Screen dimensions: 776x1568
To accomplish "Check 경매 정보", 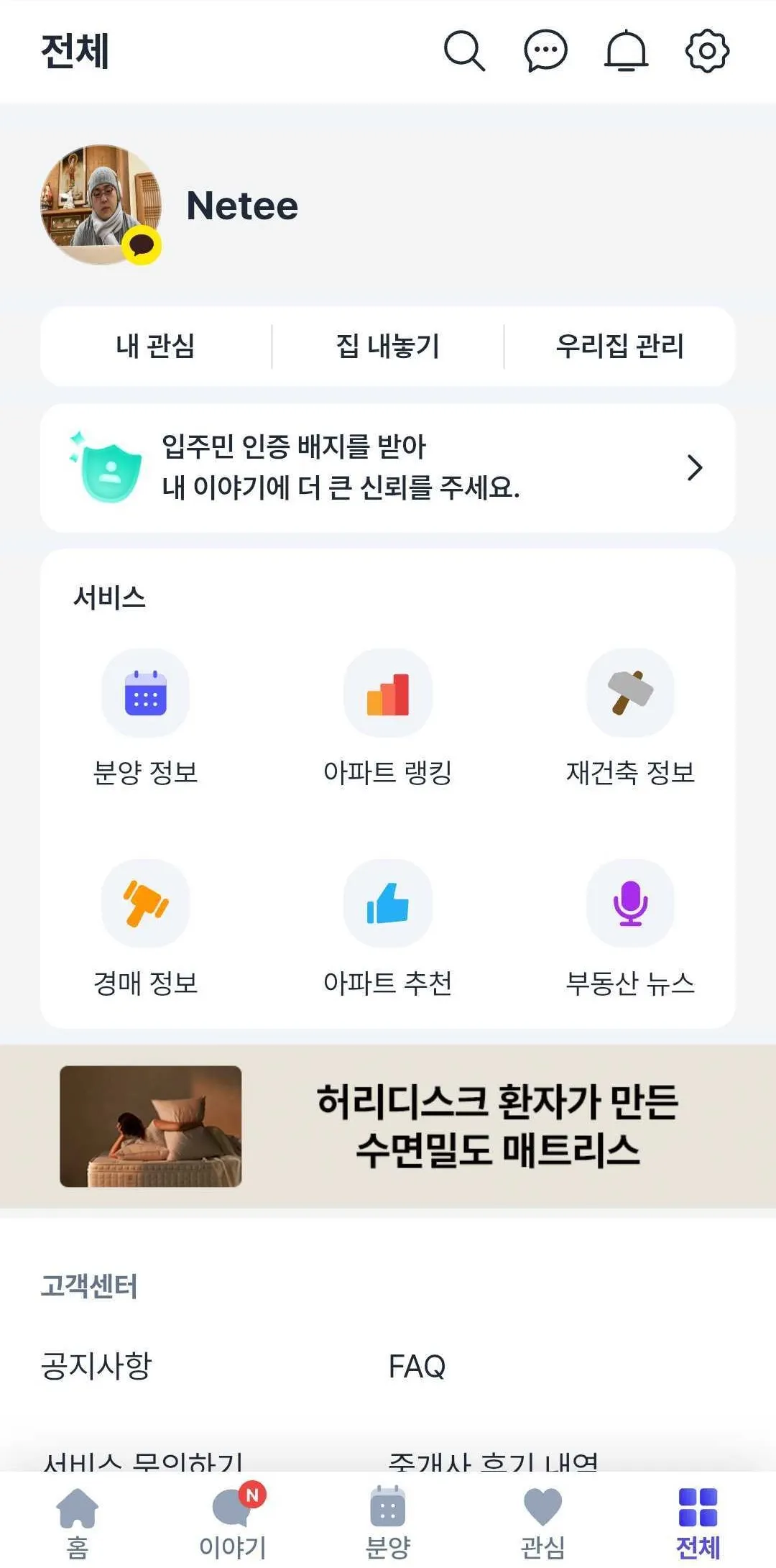I will point(146,927).
